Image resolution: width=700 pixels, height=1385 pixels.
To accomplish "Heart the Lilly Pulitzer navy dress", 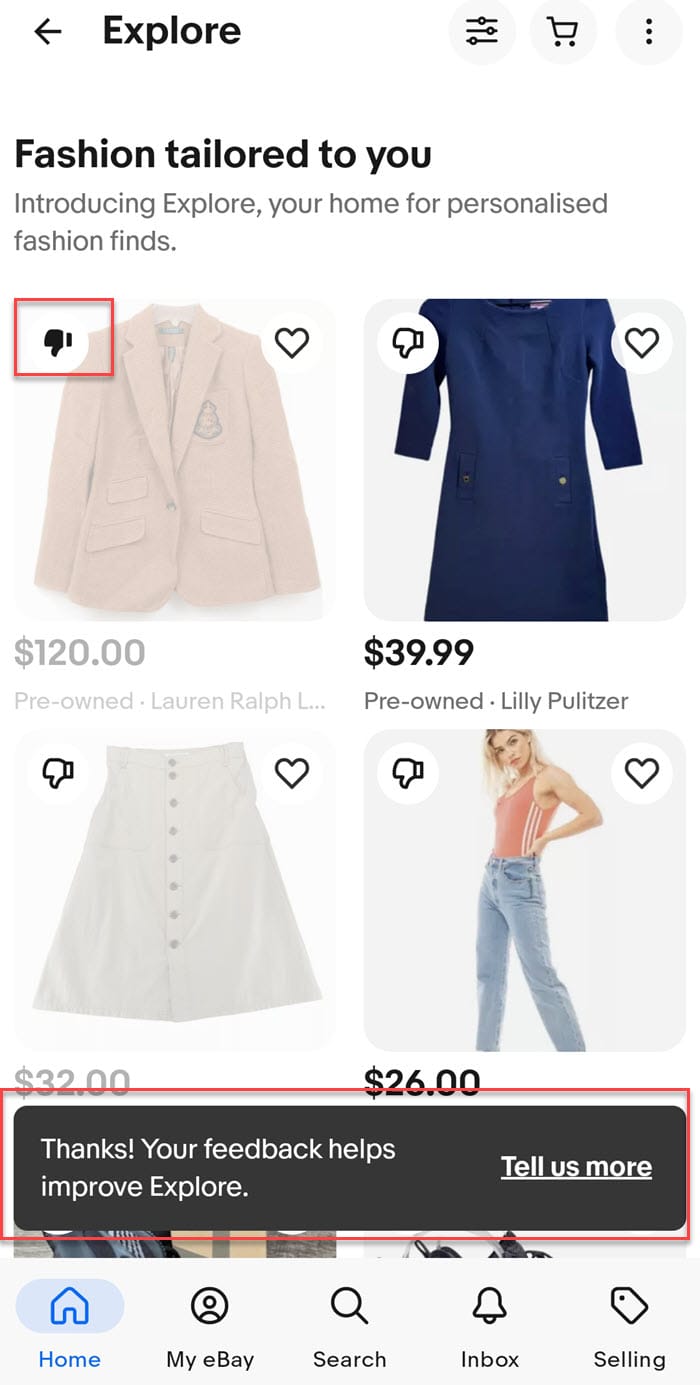I will coord(641,343).
